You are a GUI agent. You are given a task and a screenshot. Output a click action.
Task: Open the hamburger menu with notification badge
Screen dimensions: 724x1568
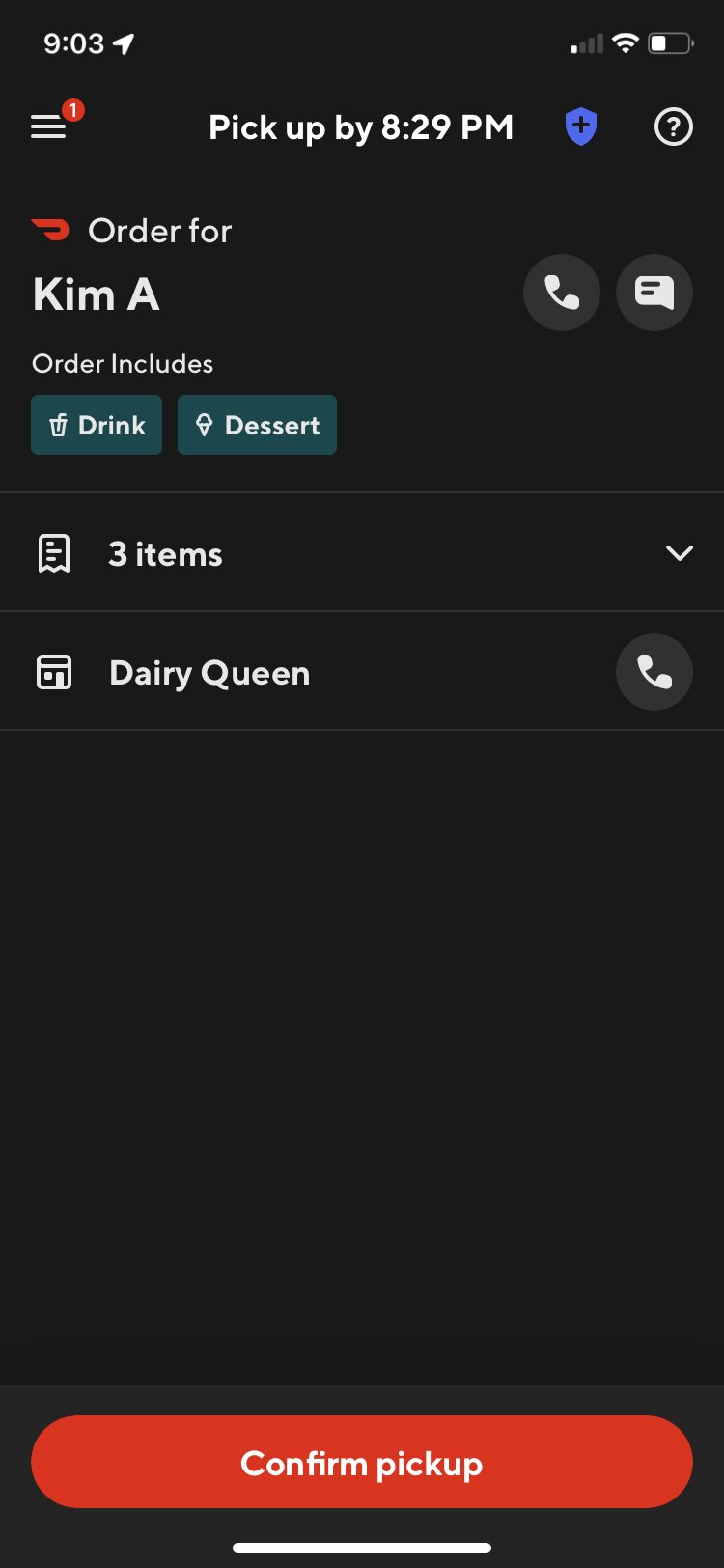click(50, 126)
